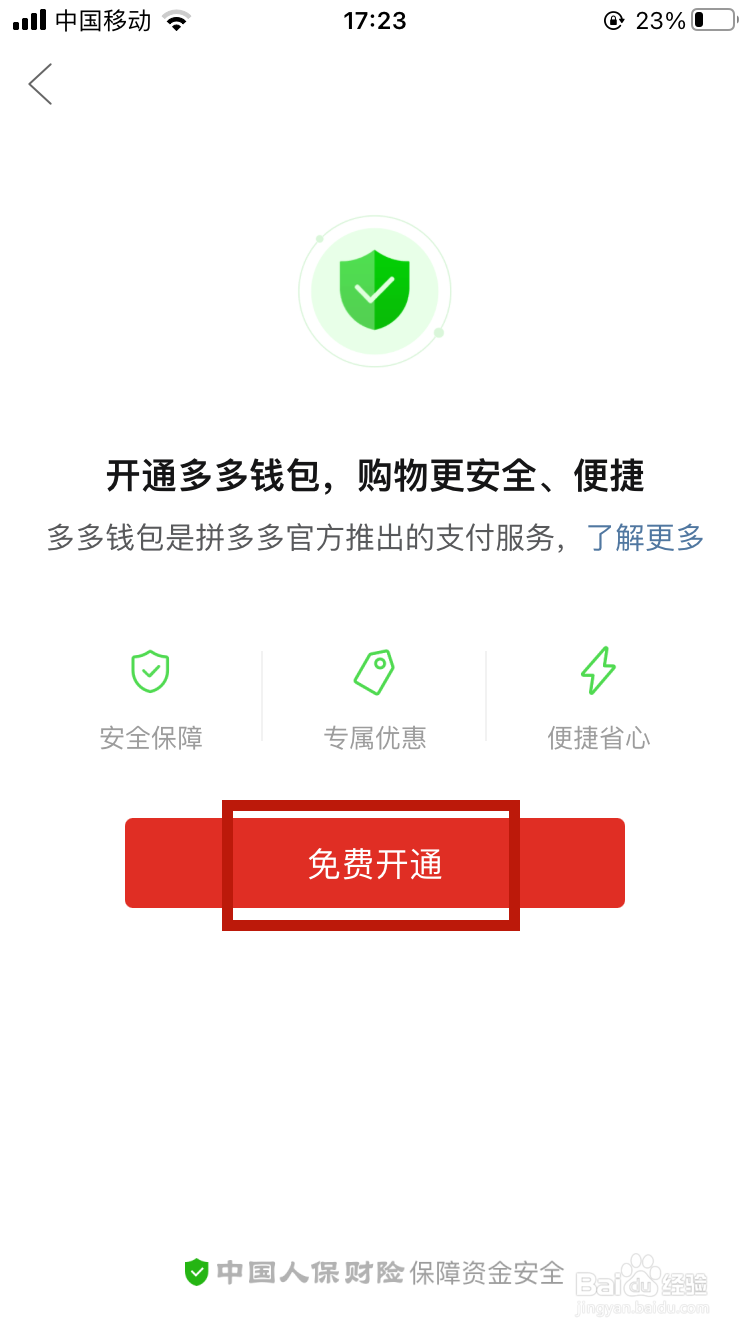This screenshot has width=750, height=1334.
Task: Tap the battery indicator in status bar
Action: click(x=712, y=19)
